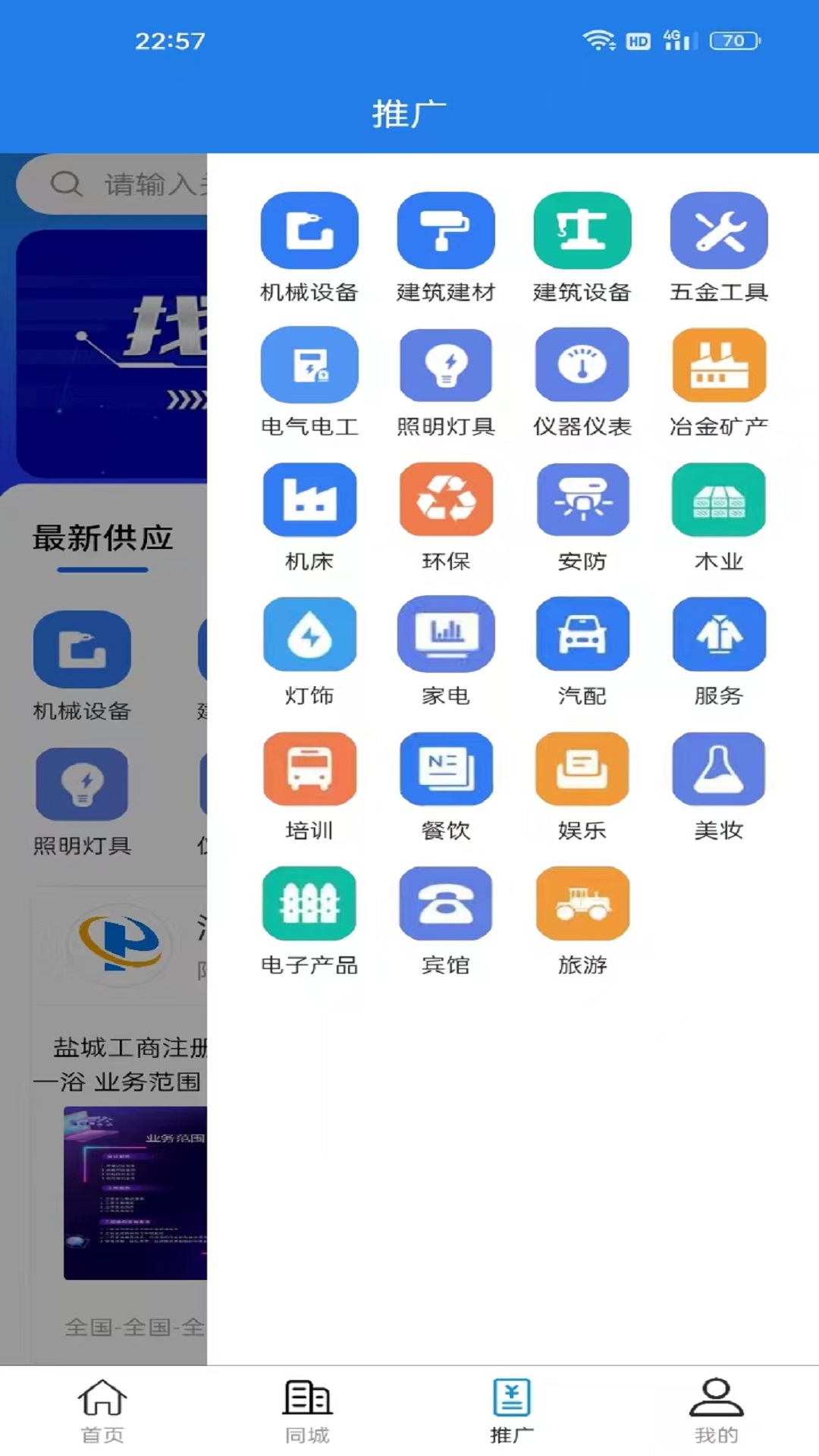Go to the 首页 tab
This screenshot has width=819, height=1456.
tap(102, 1410)
